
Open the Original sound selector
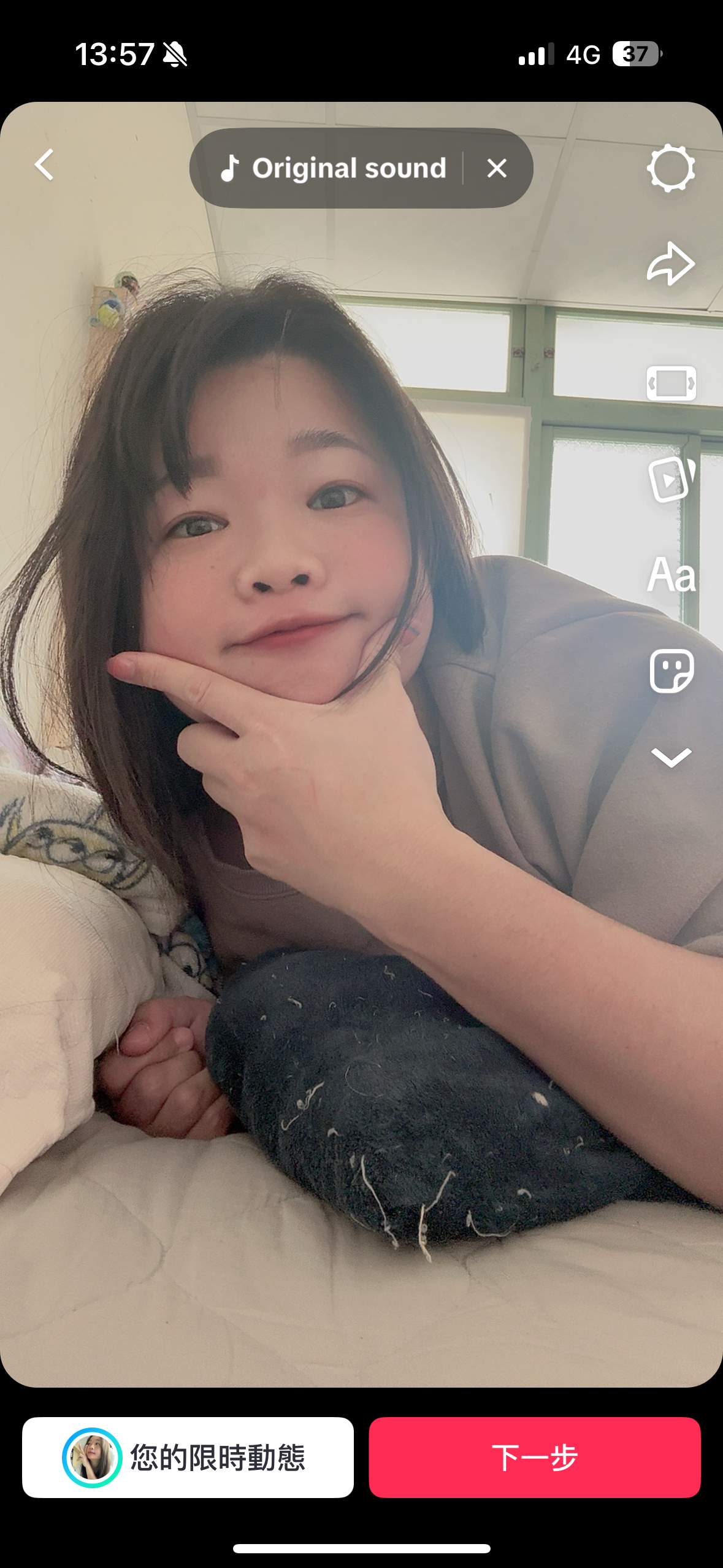click(x=334, y=168)
